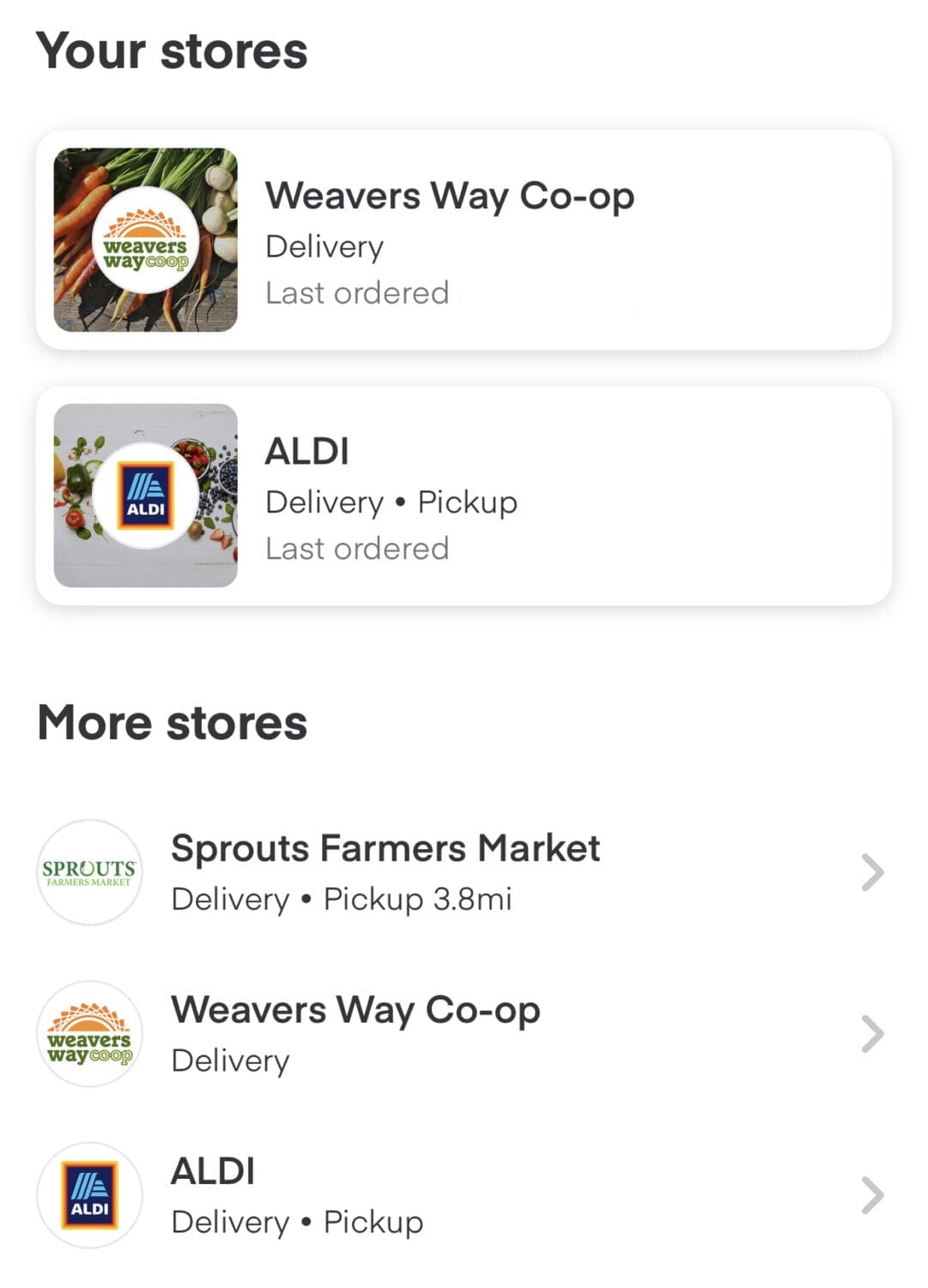Expand the Weavers Way Co-op chevron
The width and height of the screenshot is (928, 1288).
[x=874, y=1032]
